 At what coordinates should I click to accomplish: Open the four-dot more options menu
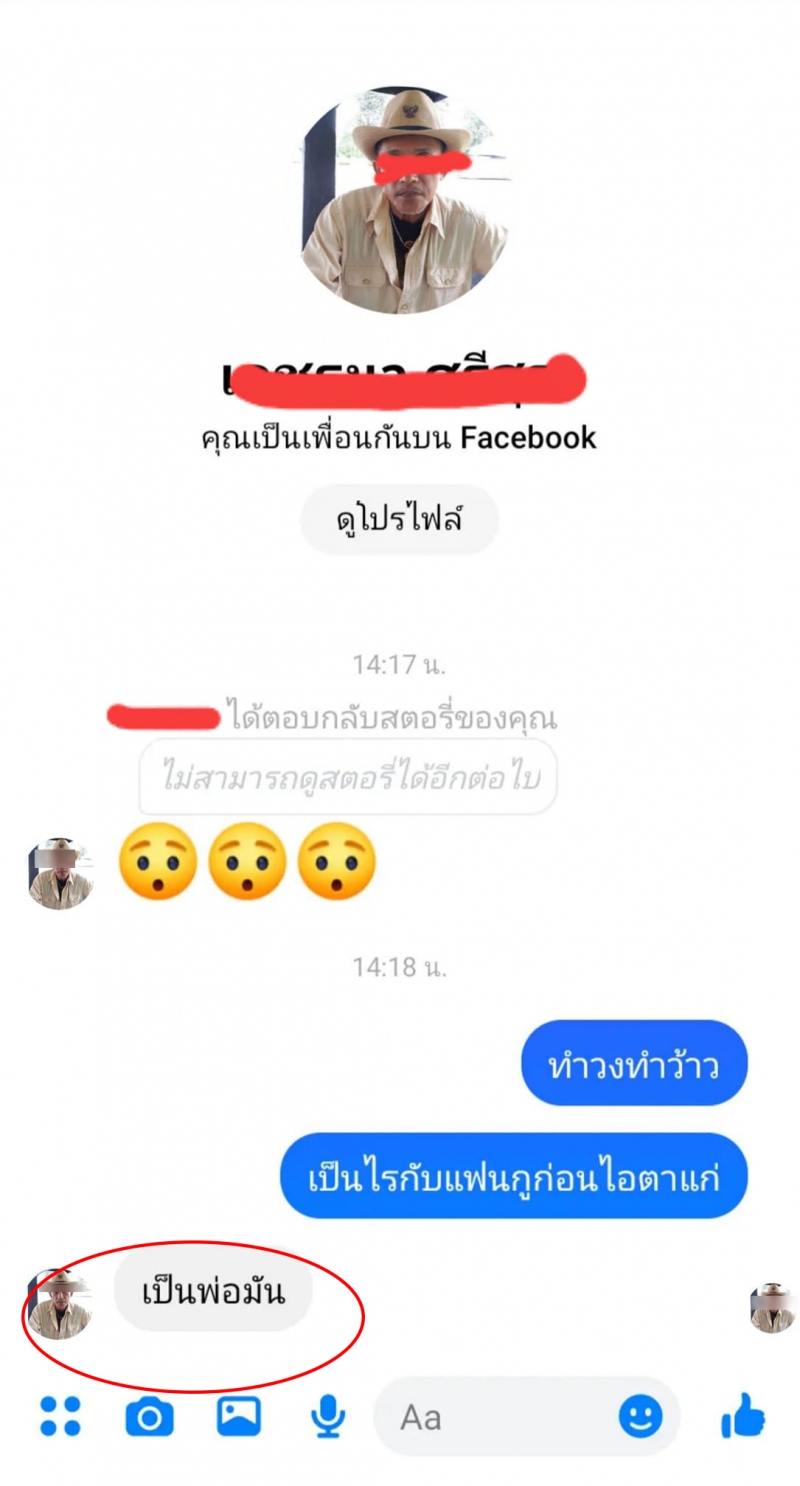point(61,1417)
